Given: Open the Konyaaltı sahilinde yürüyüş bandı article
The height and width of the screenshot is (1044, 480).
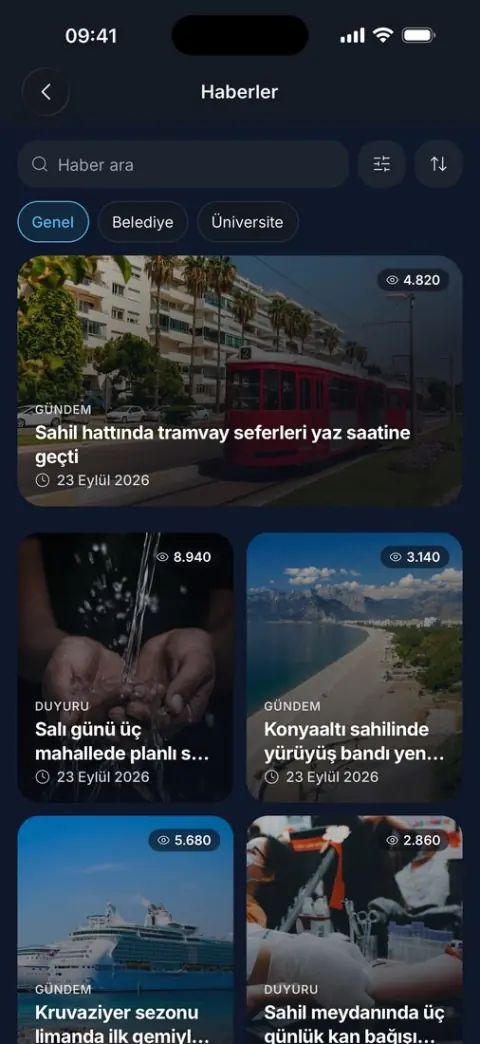Looking at the screenshot, I should click(x=354, y=667).
